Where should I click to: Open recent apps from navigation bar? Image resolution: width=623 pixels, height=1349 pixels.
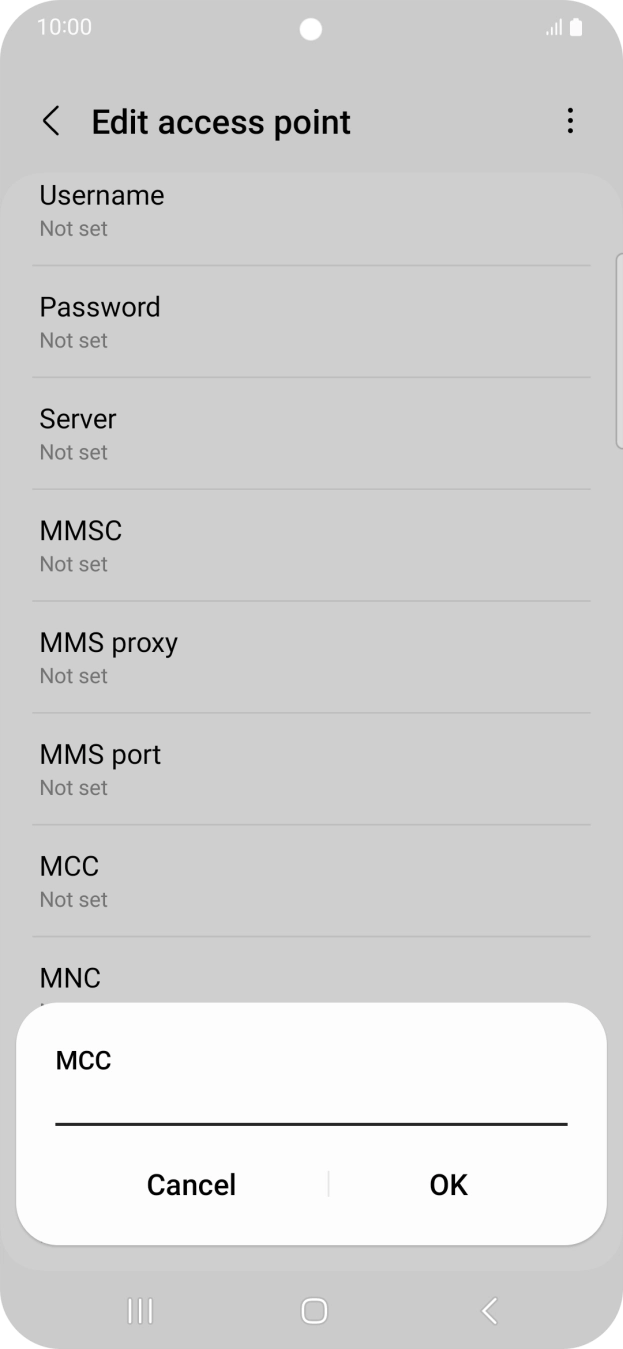(140, 1311)
